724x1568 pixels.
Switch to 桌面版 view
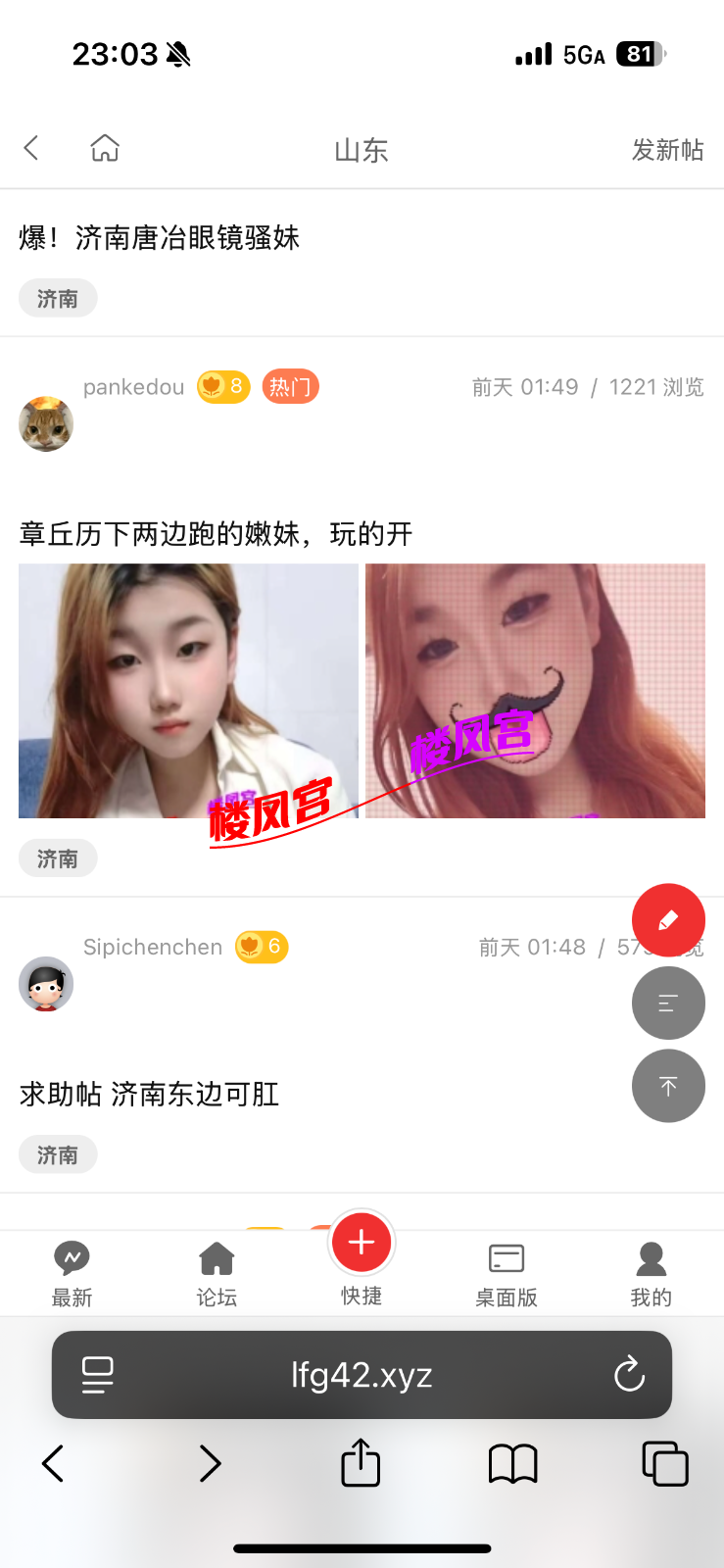click(507, 1273)
